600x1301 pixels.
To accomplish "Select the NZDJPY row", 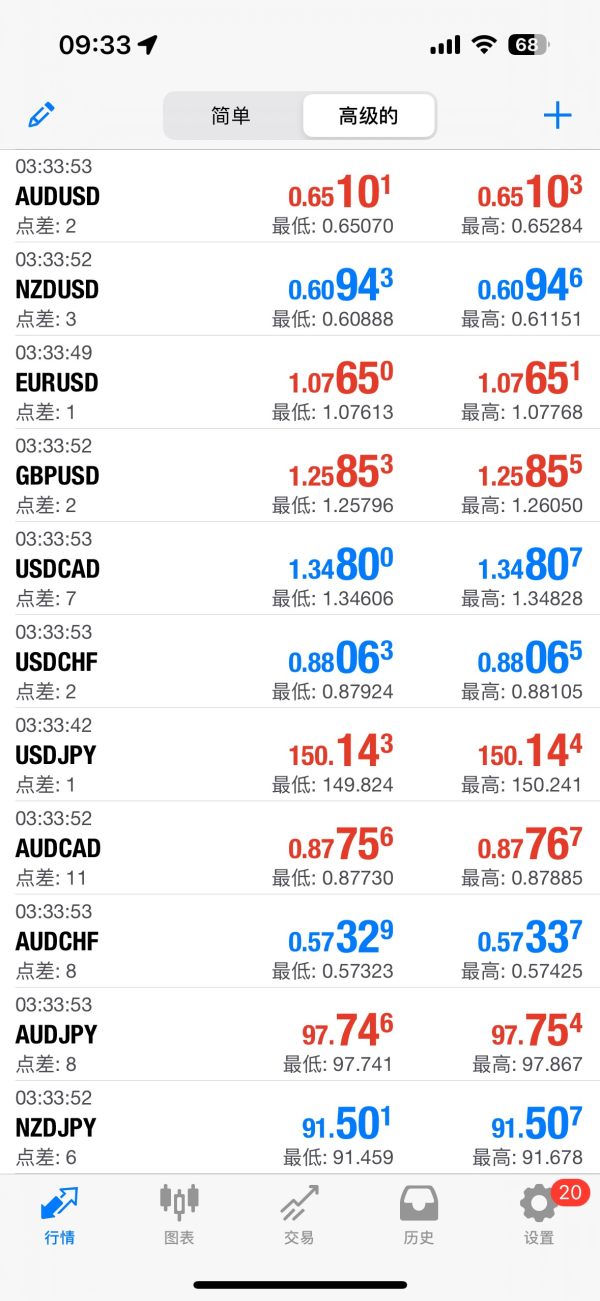I will coord(300,1126).
